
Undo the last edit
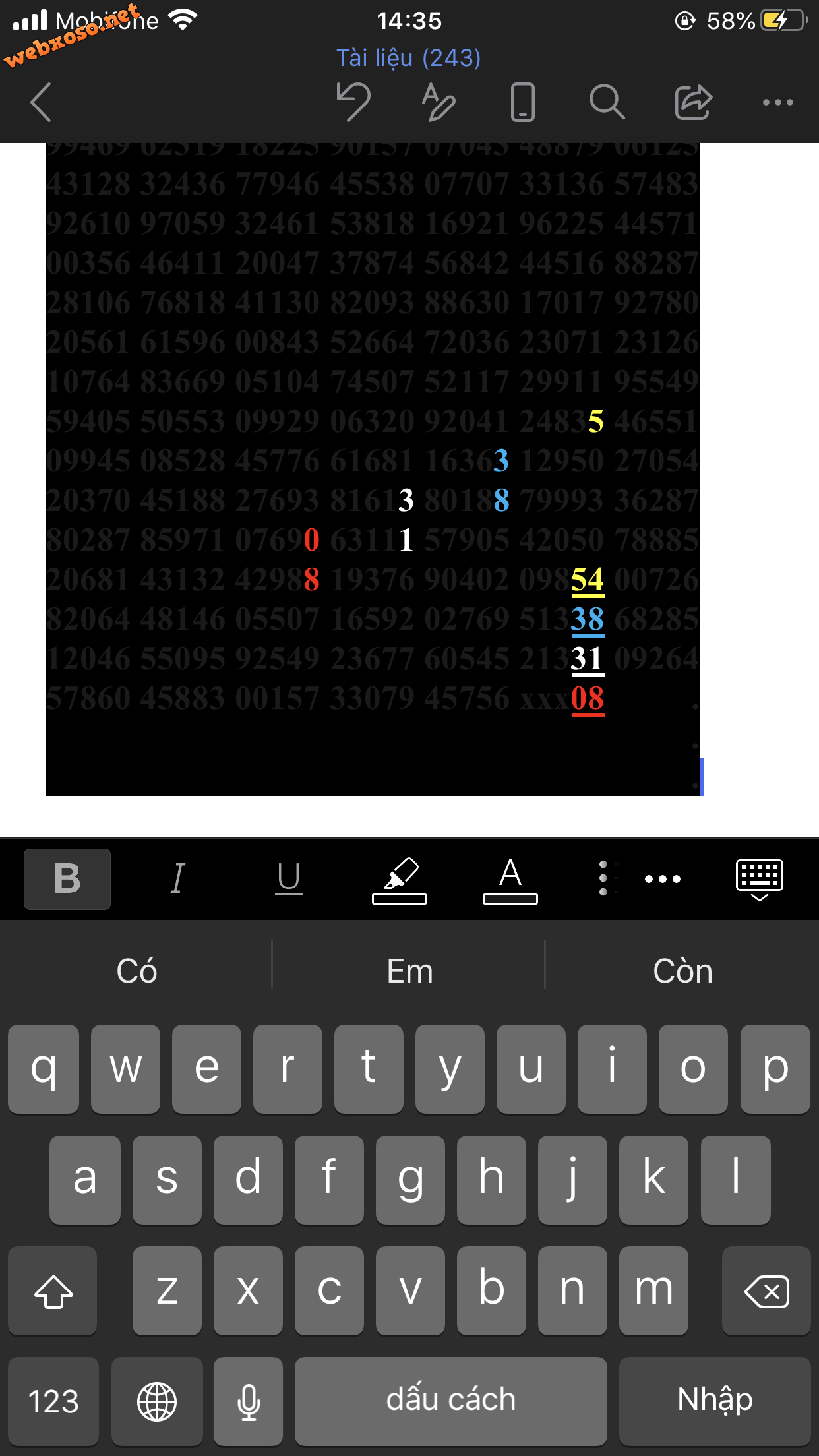click(x=353, y=102)
